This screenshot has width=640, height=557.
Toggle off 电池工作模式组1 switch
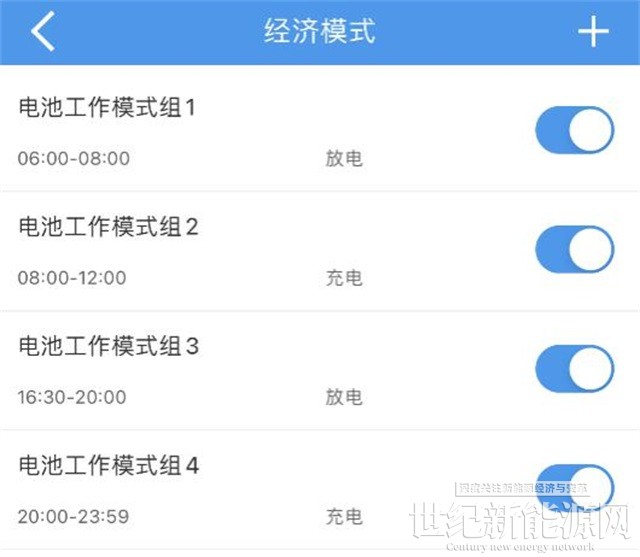[x=574, y=131]
